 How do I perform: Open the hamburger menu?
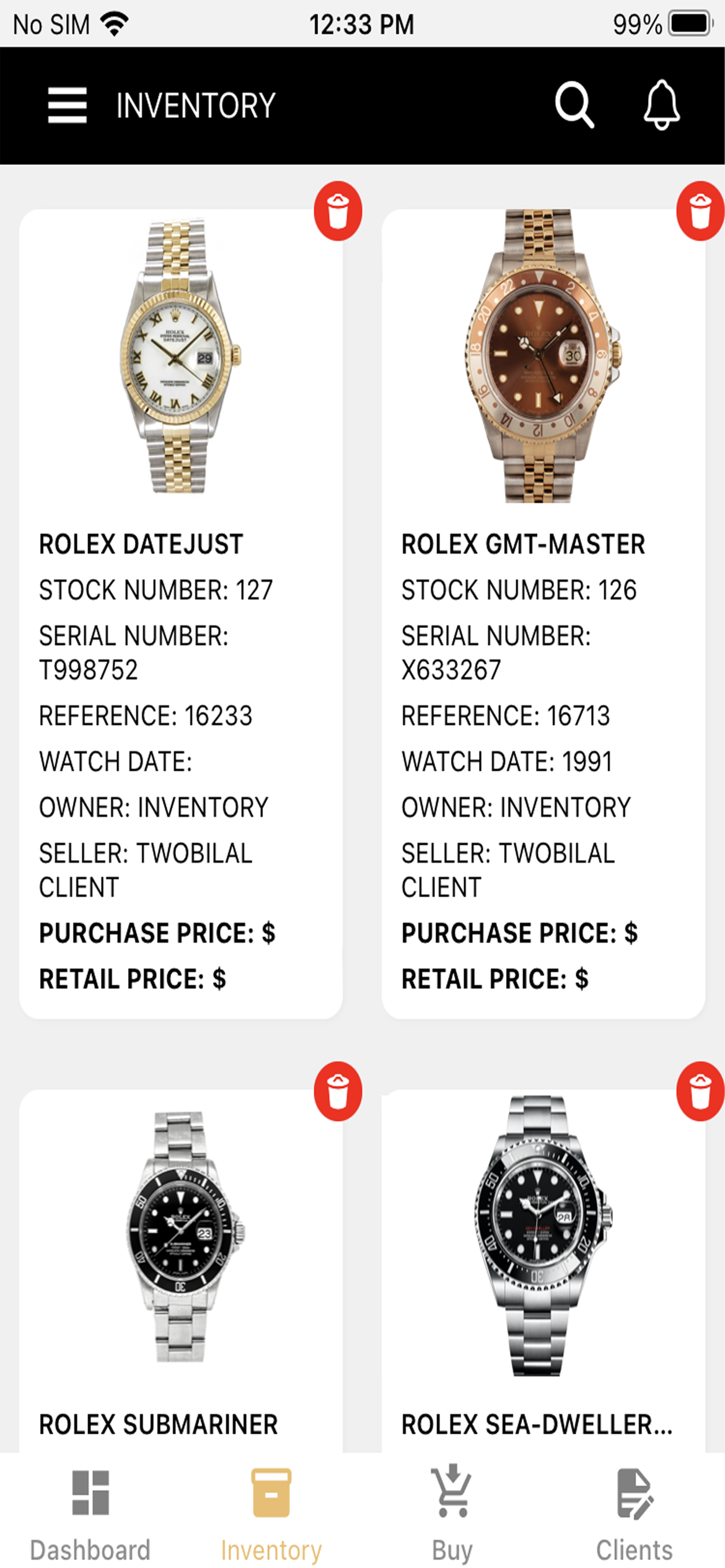point(68,105)
